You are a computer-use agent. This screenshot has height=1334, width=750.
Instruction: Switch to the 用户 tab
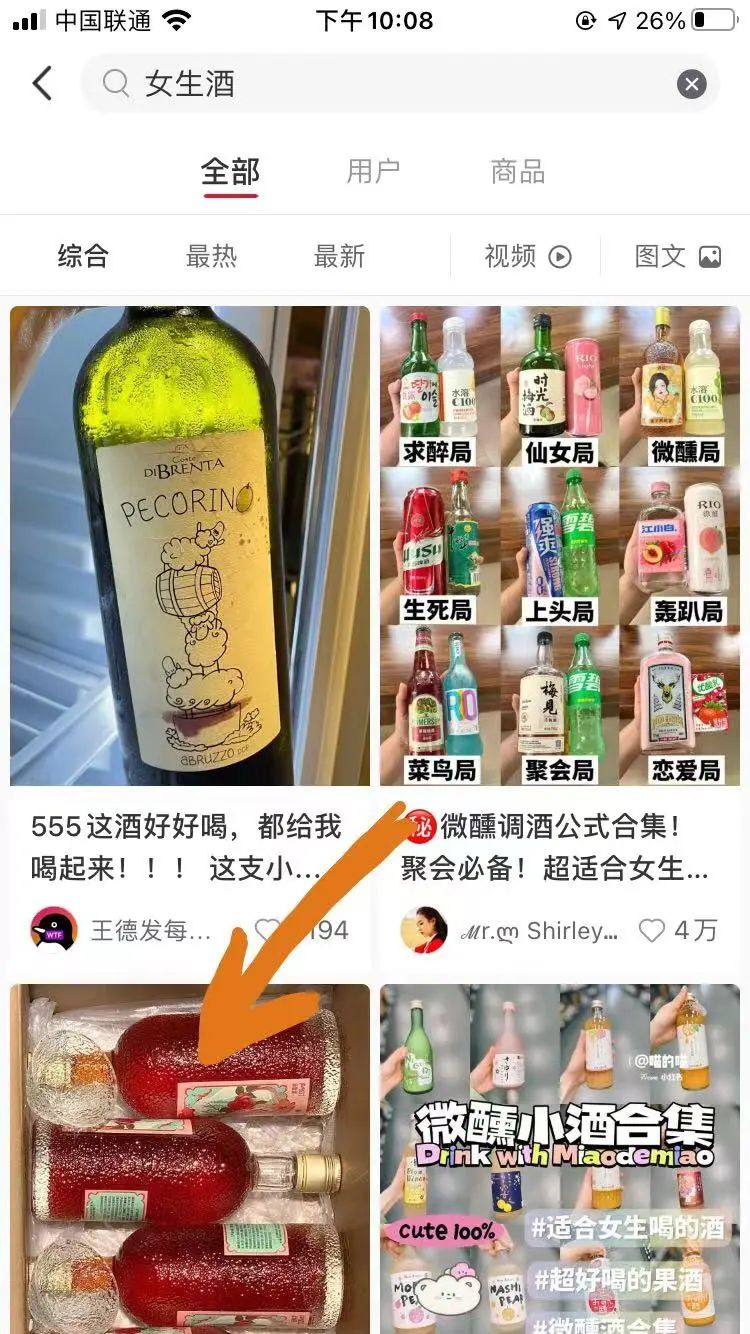tap(373, 171)
